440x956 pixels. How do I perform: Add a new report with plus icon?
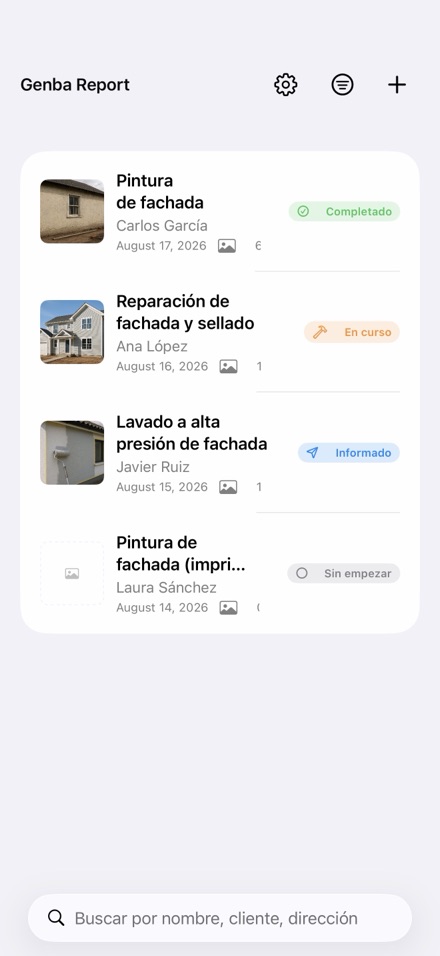coord(397,85)
